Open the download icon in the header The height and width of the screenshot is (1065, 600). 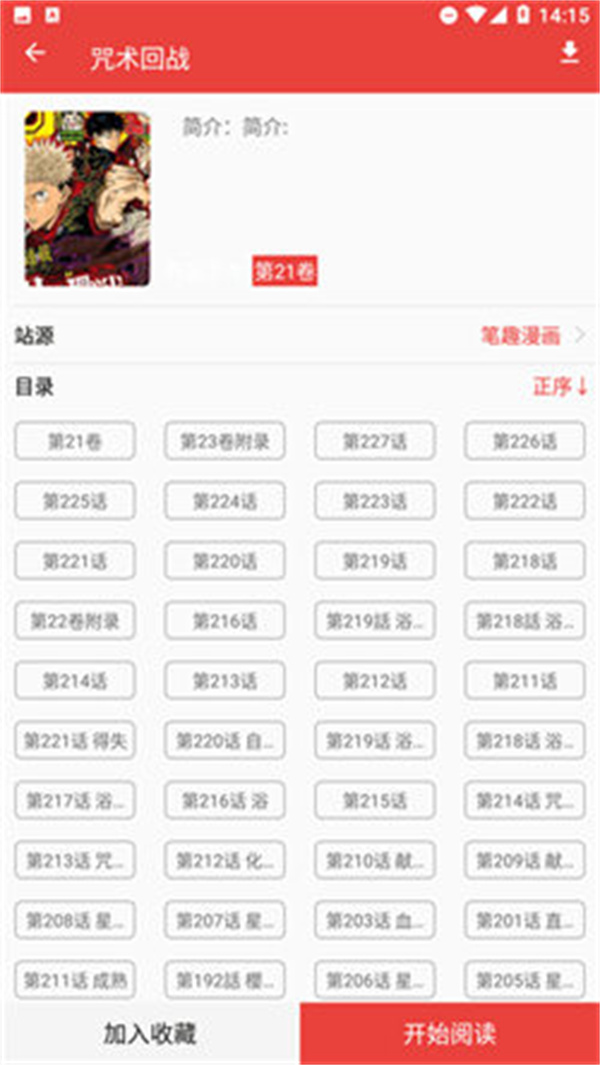(569, 54)
